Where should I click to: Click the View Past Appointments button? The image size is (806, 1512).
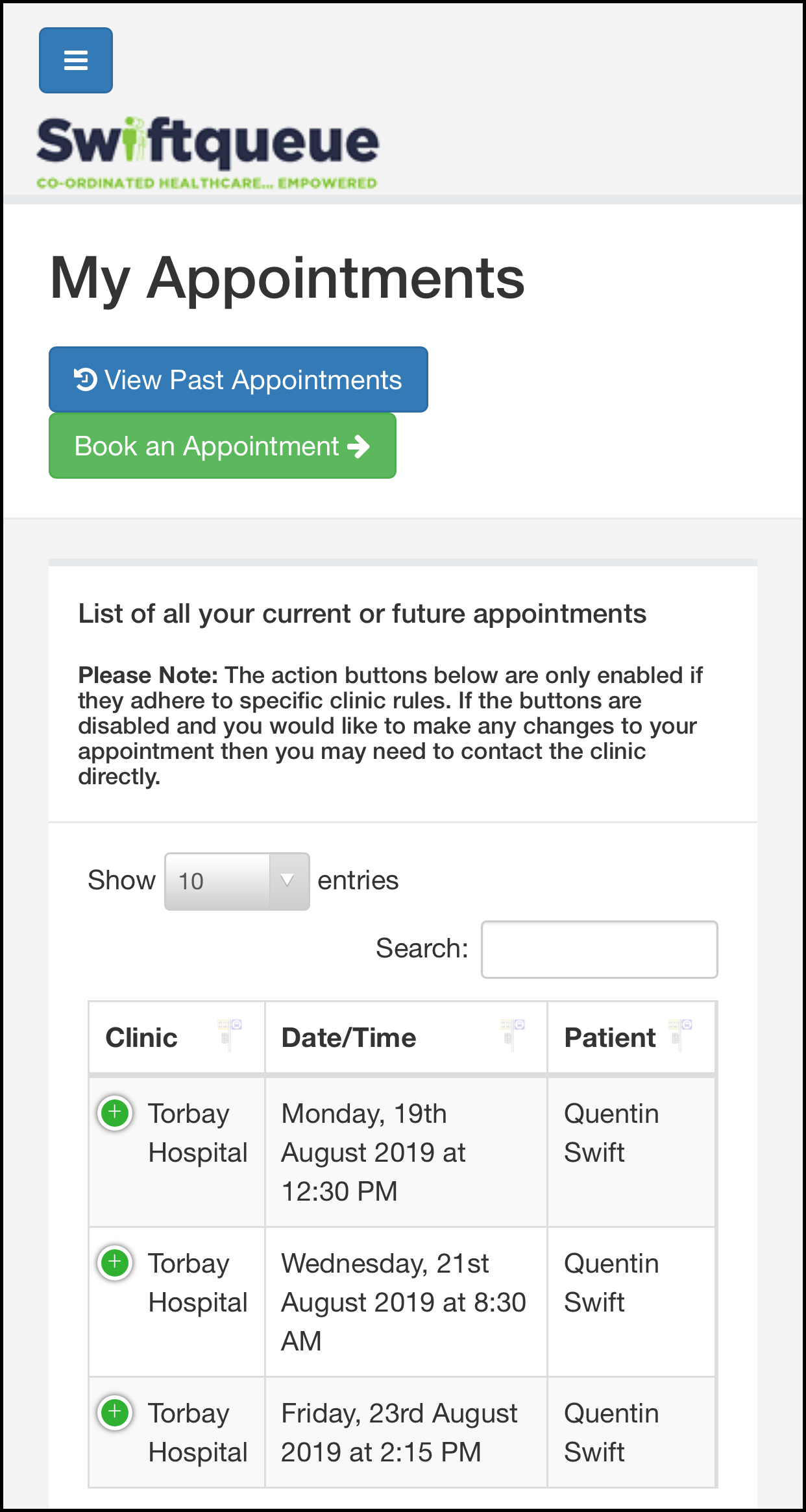pyautogui.click(x=238, y=379)
